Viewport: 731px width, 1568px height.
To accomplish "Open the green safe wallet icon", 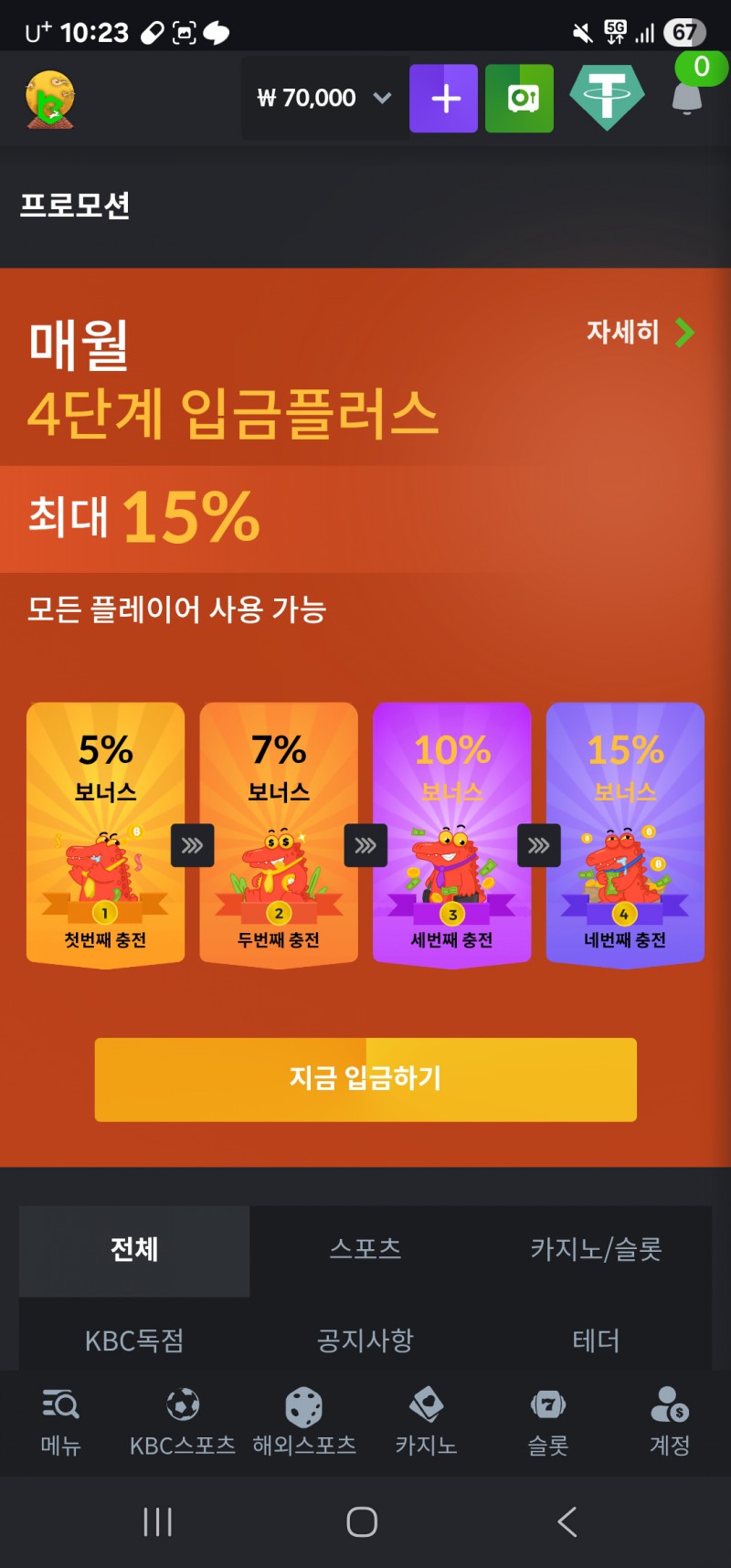I will (519, 99).
